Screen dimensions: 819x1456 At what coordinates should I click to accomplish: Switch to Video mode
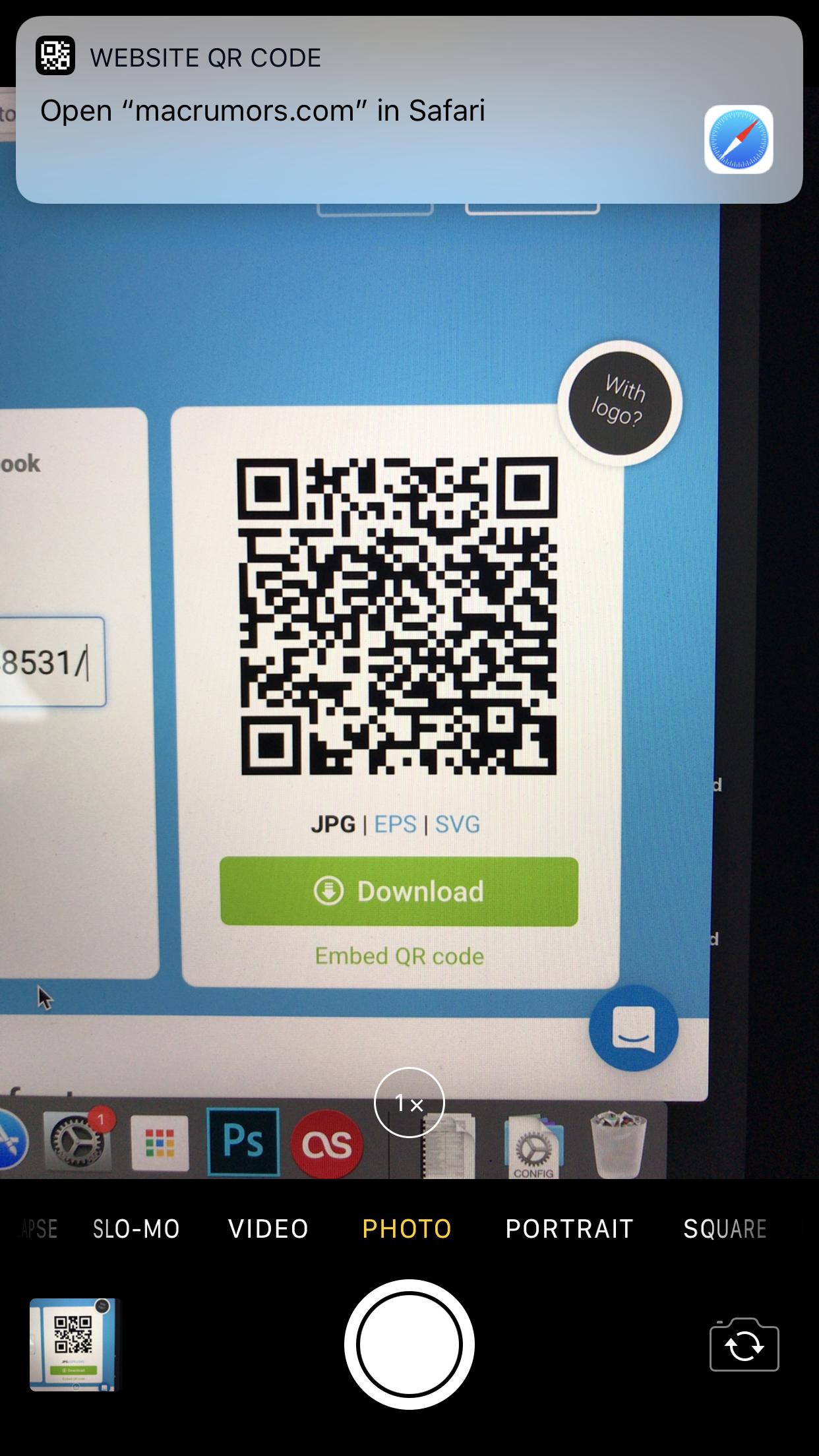tap(268, 1229)
